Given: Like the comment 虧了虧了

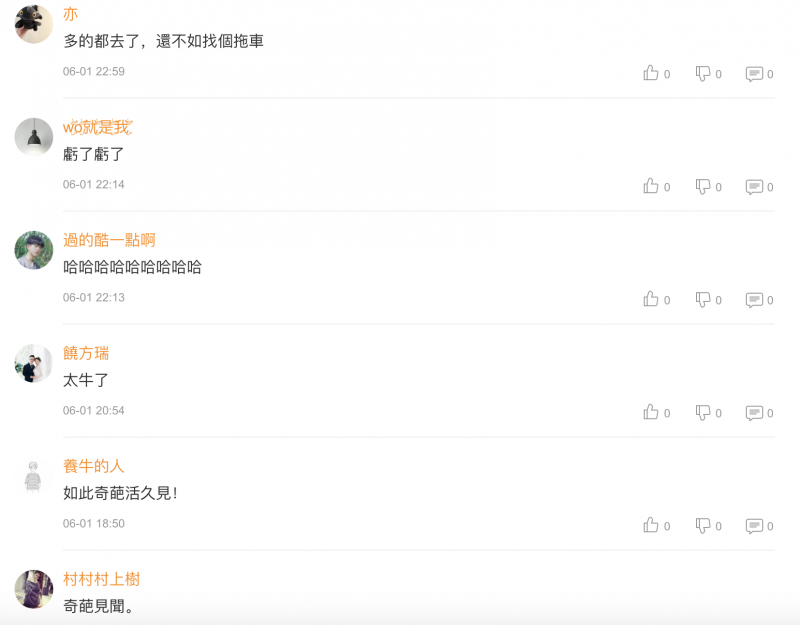Looking at the screenshot, I should click(x=651, y=186).
